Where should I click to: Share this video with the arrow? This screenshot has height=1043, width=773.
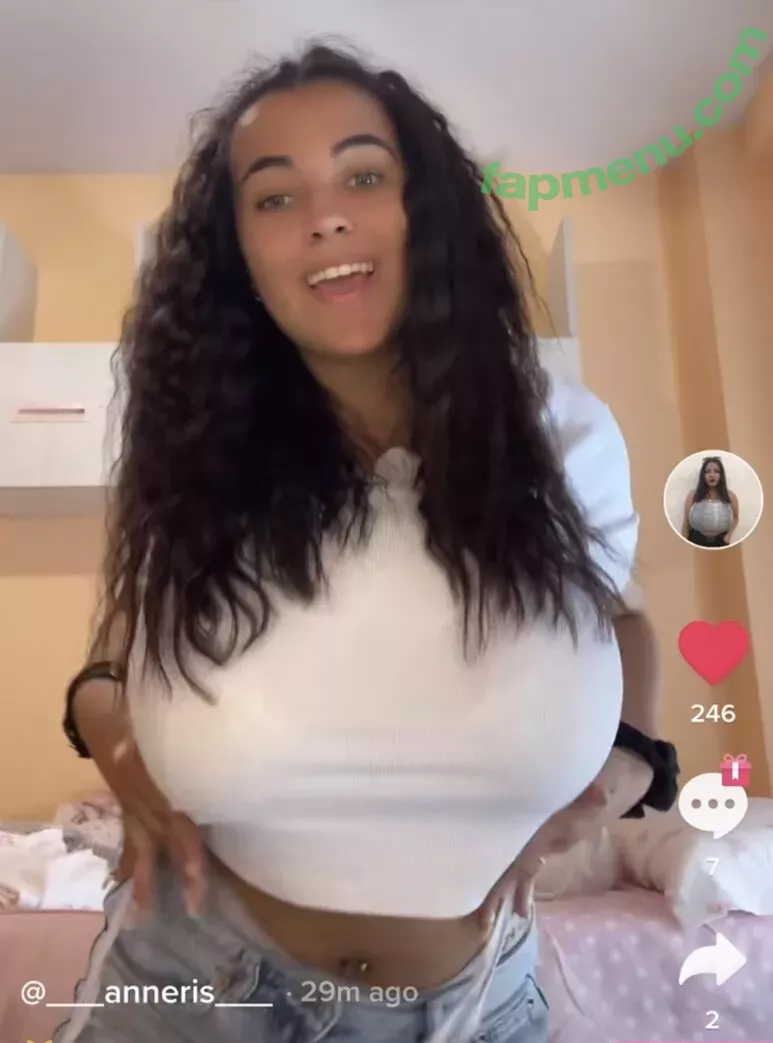coord(712,960)
